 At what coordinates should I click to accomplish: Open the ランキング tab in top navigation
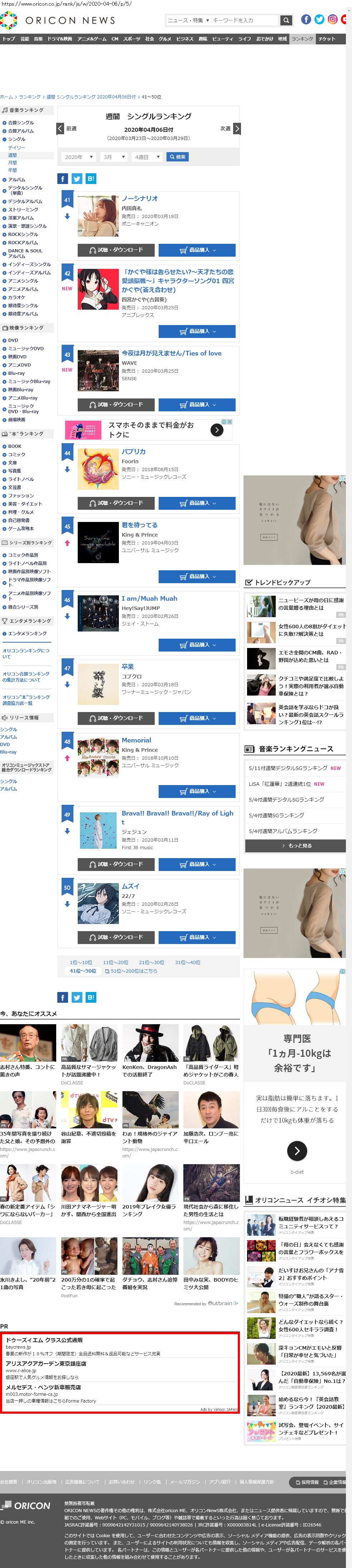pyautogui.click(x=302, y=39)
